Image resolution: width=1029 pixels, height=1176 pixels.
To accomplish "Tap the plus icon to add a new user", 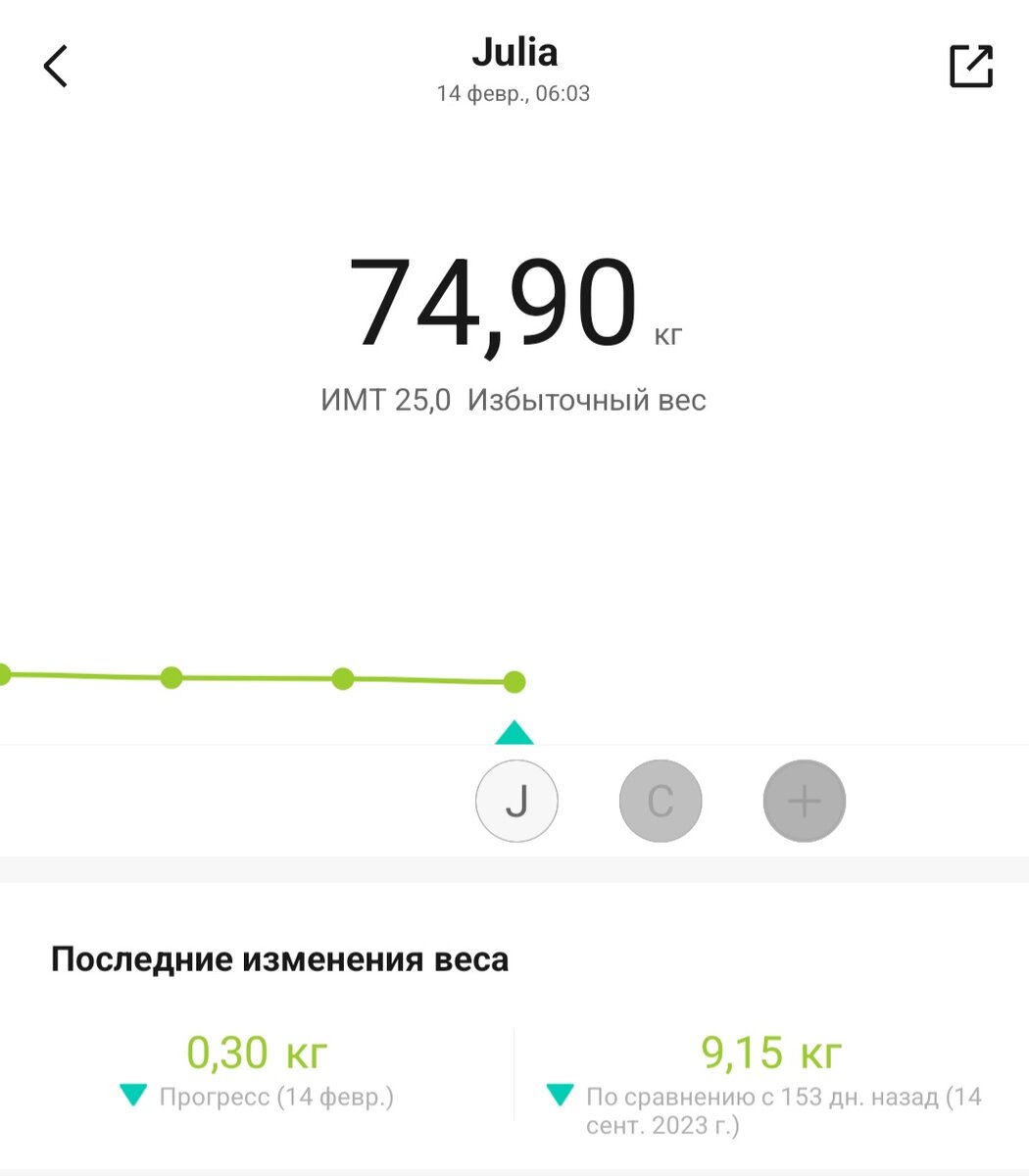I will [804, 801].
